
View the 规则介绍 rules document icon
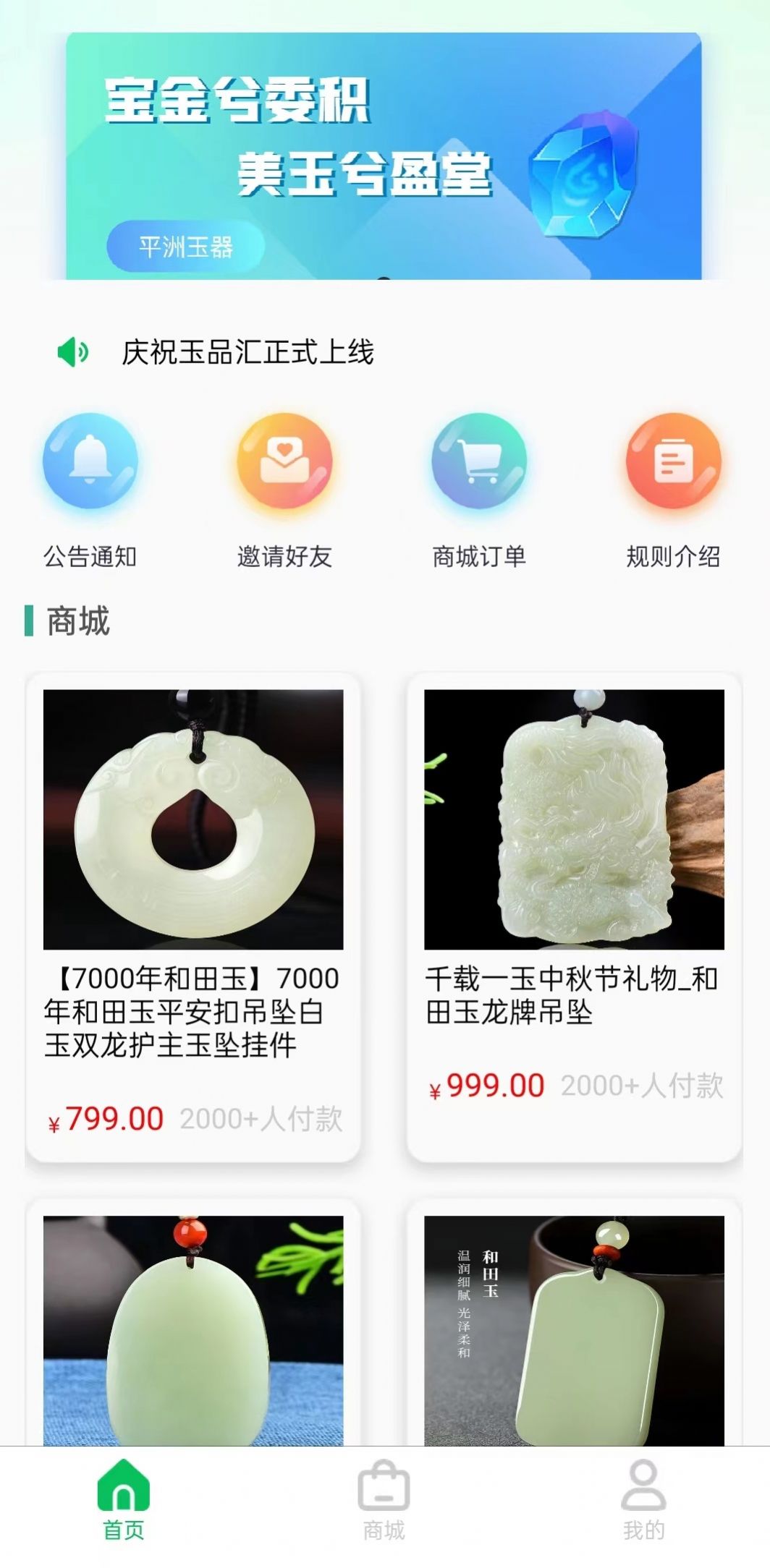tap(673, 461)
